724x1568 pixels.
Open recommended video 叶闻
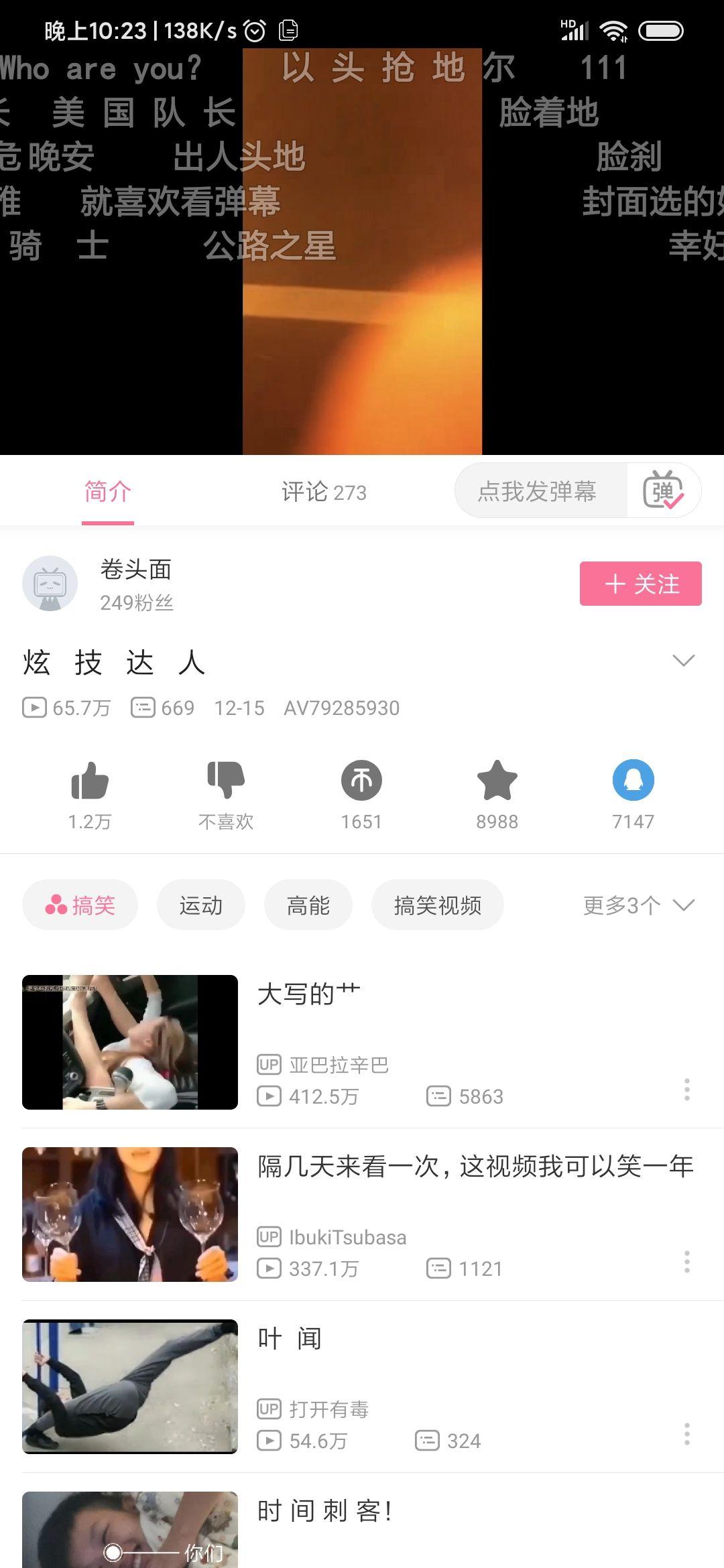tap(290, 1339)
